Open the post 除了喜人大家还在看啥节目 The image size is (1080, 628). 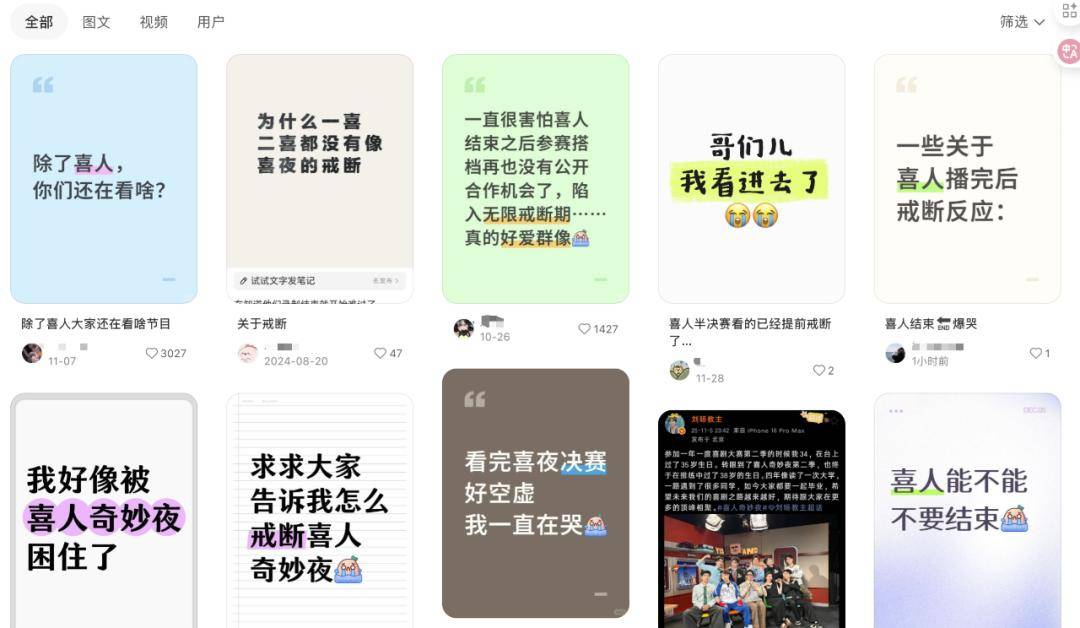pyautogui.click(x=104, y=179)
